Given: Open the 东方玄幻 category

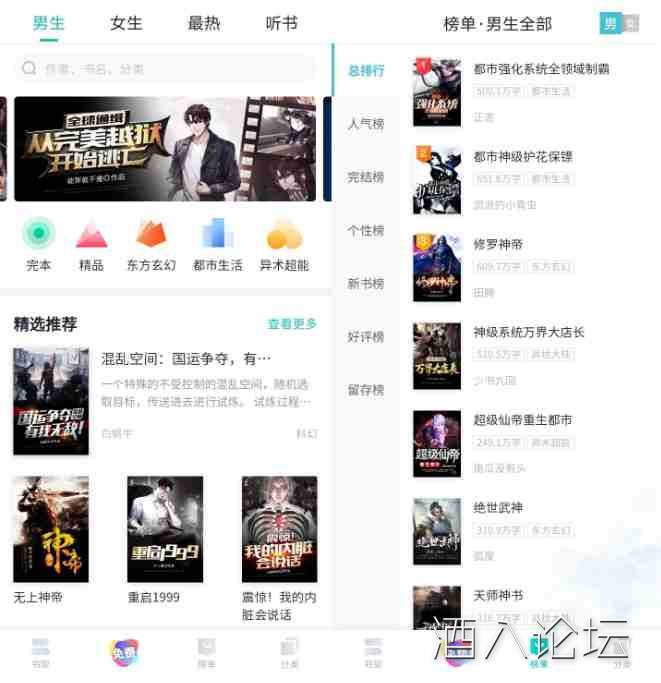Looking at the screenshot, I should coord(151,245).
